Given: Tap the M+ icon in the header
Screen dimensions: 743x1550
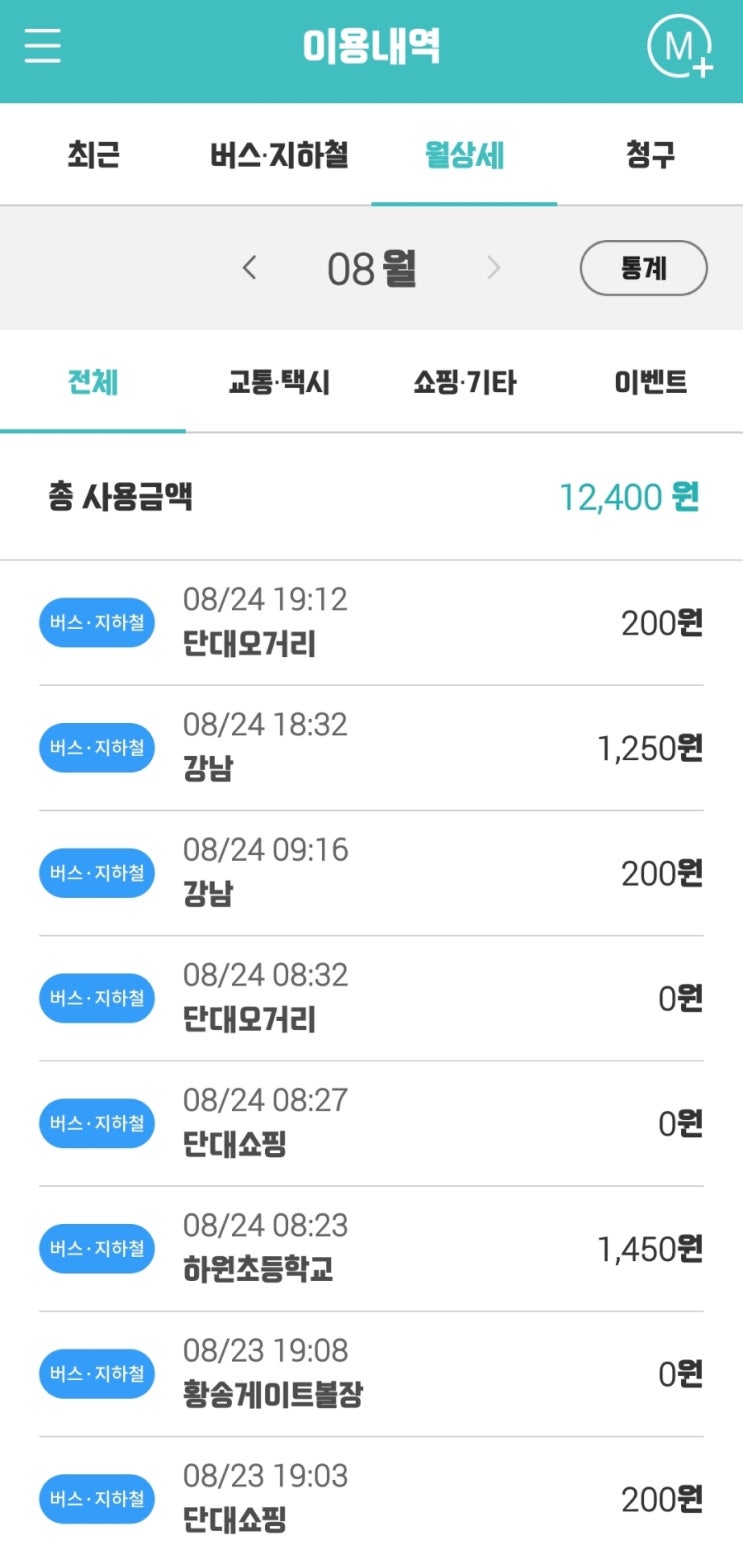Looking at the screenshot, I should [680, 47].
